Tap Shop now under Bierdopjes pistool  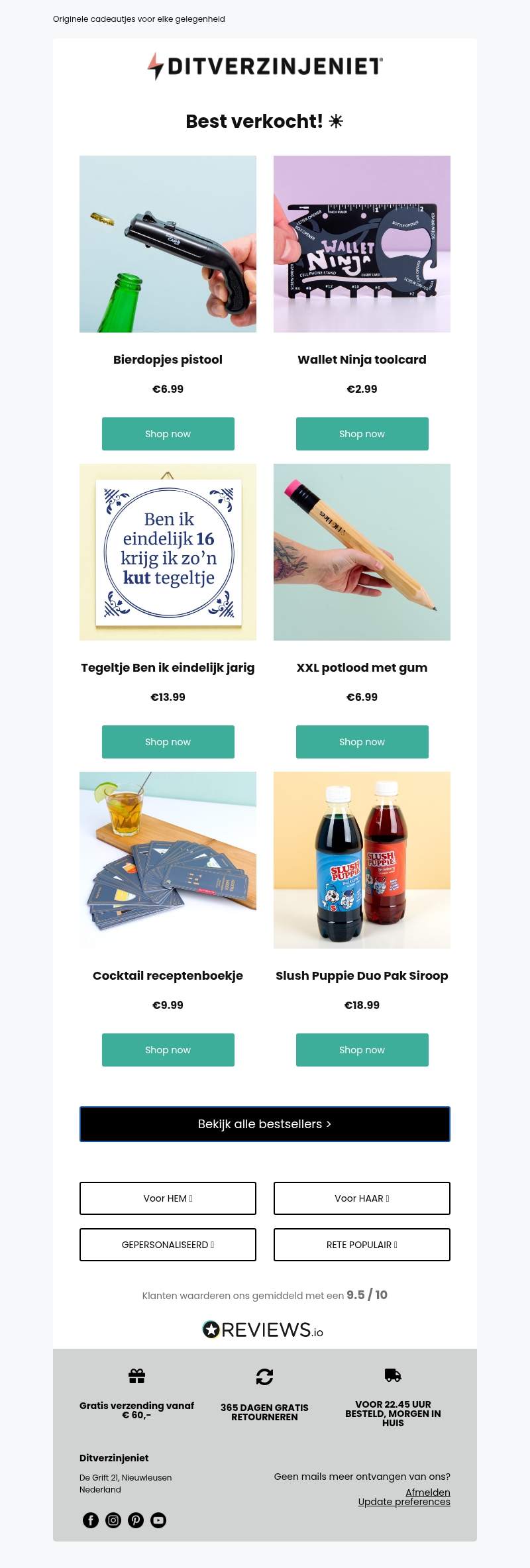(x=168, y=434)
